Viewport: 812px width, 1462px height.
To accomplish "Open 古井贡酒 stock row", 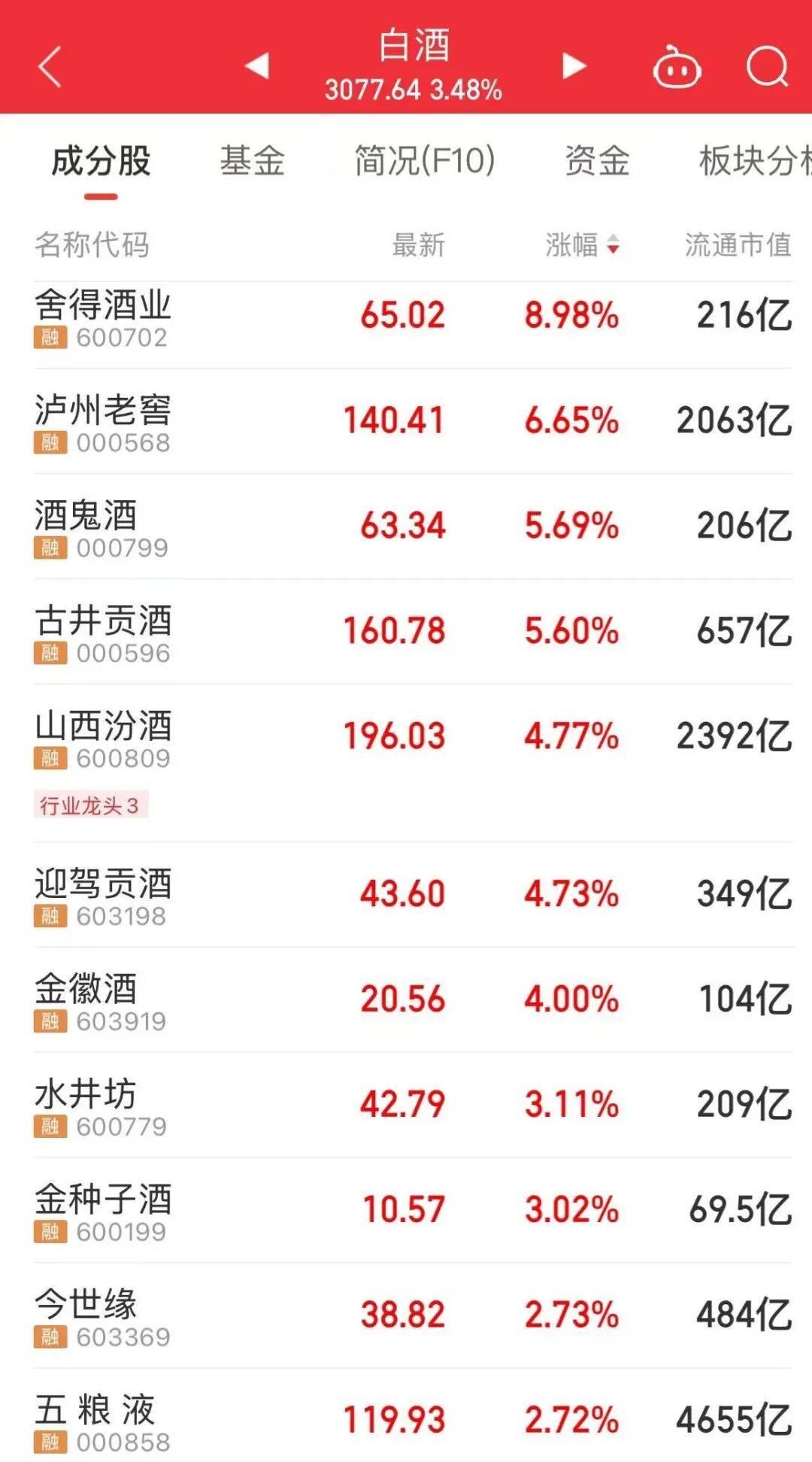I will [103, 633].
